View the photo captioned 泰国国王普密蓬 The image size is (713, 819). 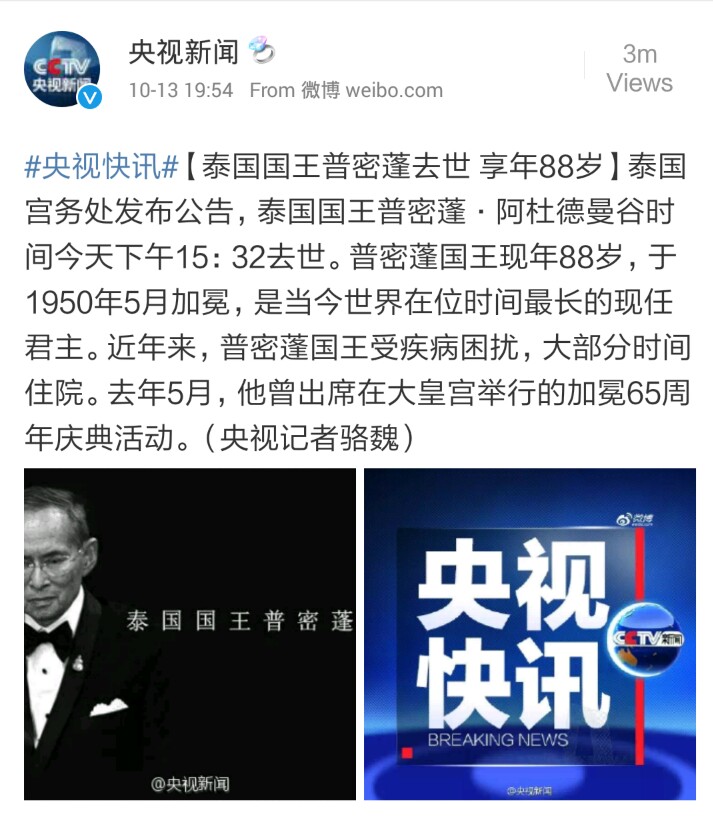point(190,634)
